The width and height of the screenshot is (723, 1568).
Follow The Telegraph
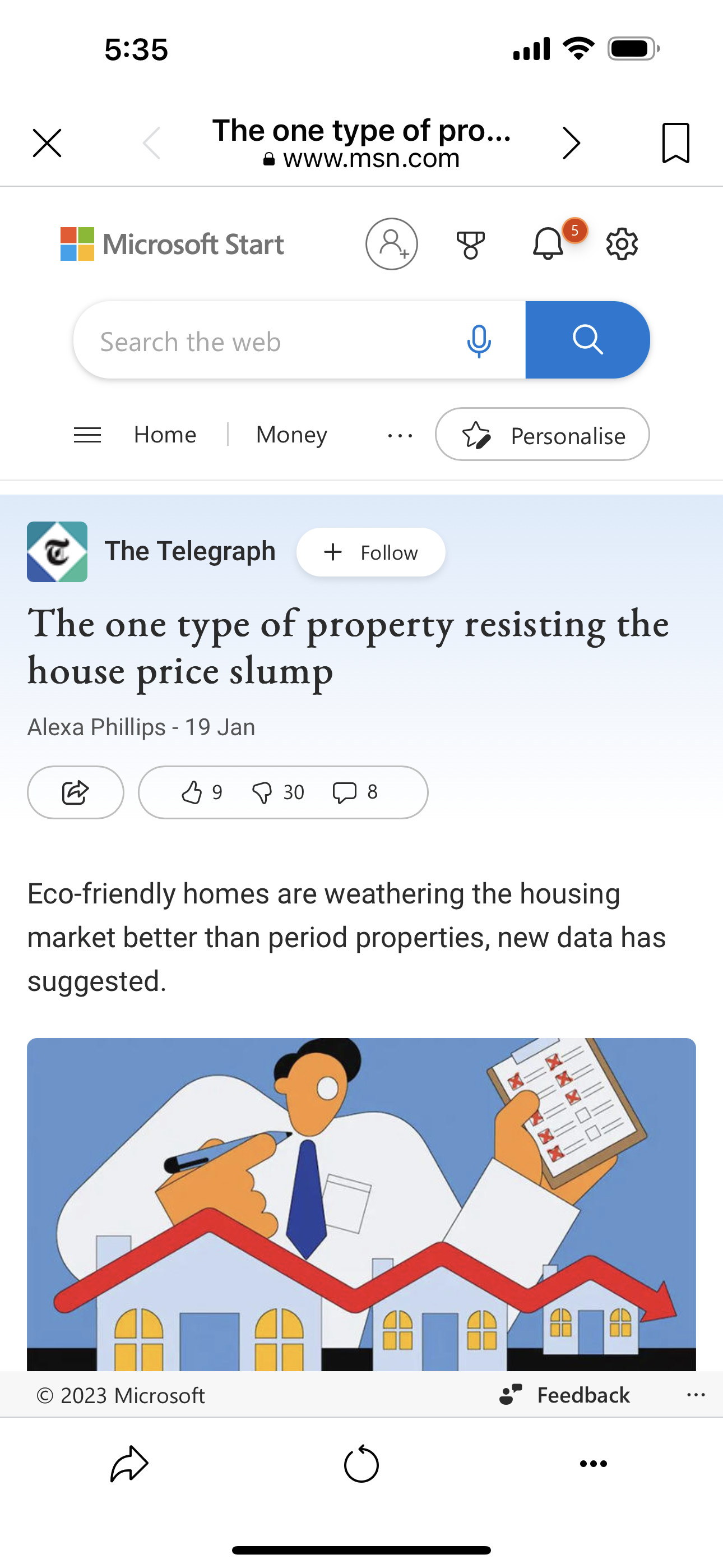[x=370, y=553]
